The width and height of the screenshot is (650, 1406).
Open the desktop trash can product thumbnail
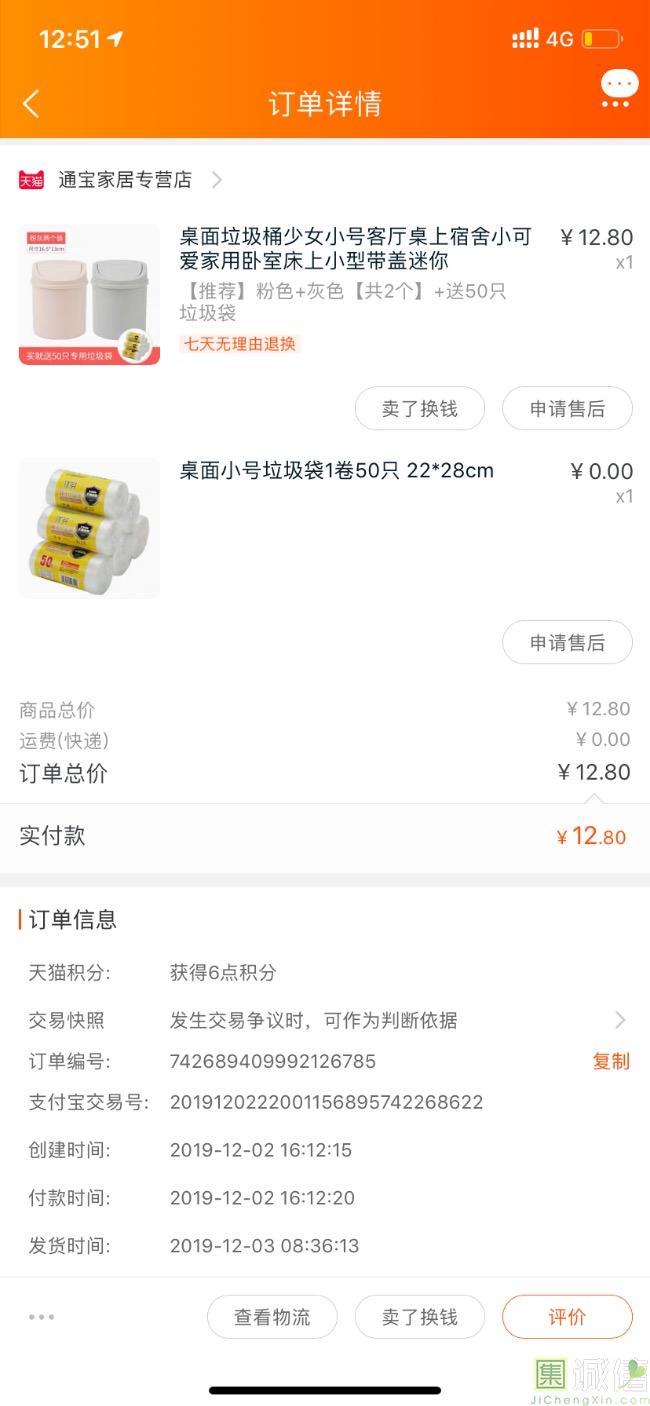click(x=89, y=294)
